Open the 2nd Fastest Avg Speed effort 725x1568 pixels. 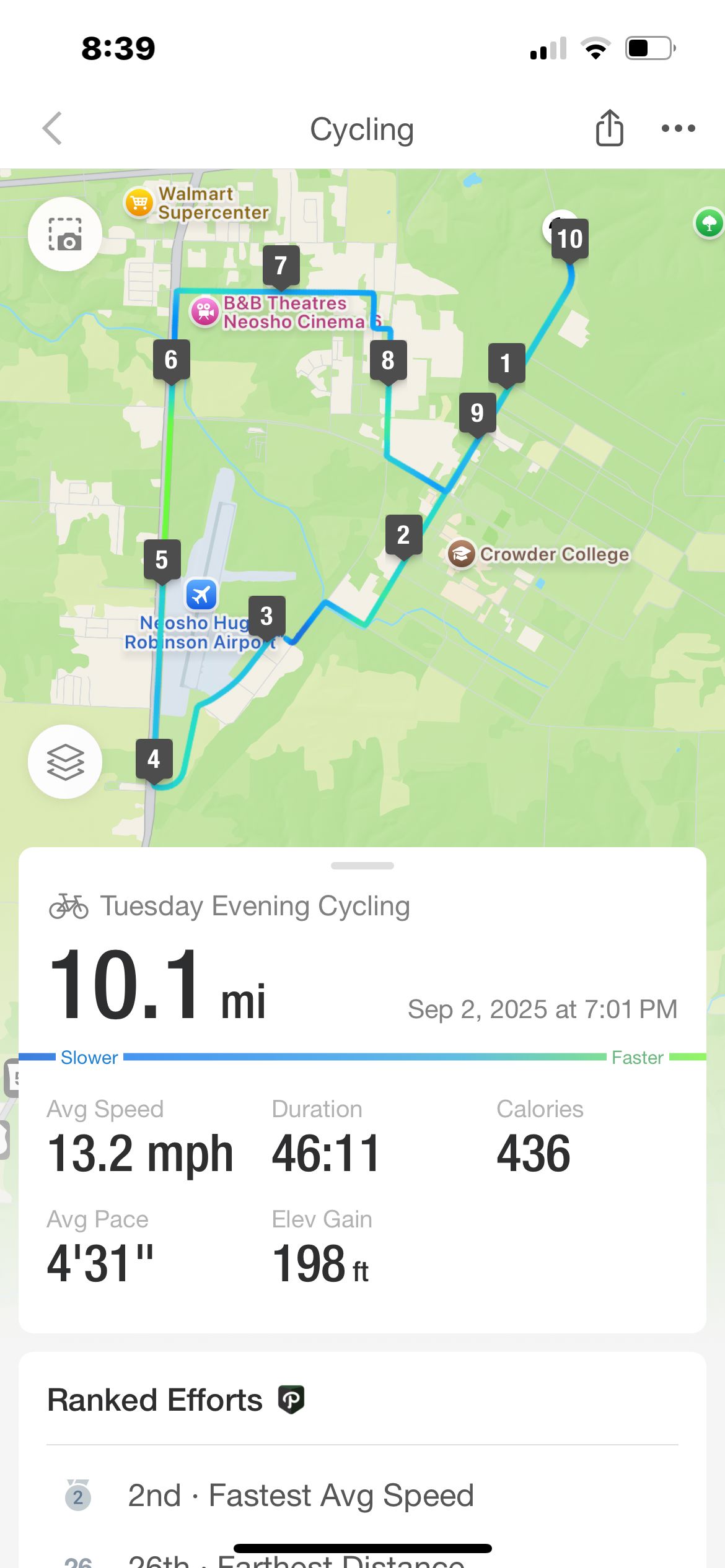(x=362, y=1495)
